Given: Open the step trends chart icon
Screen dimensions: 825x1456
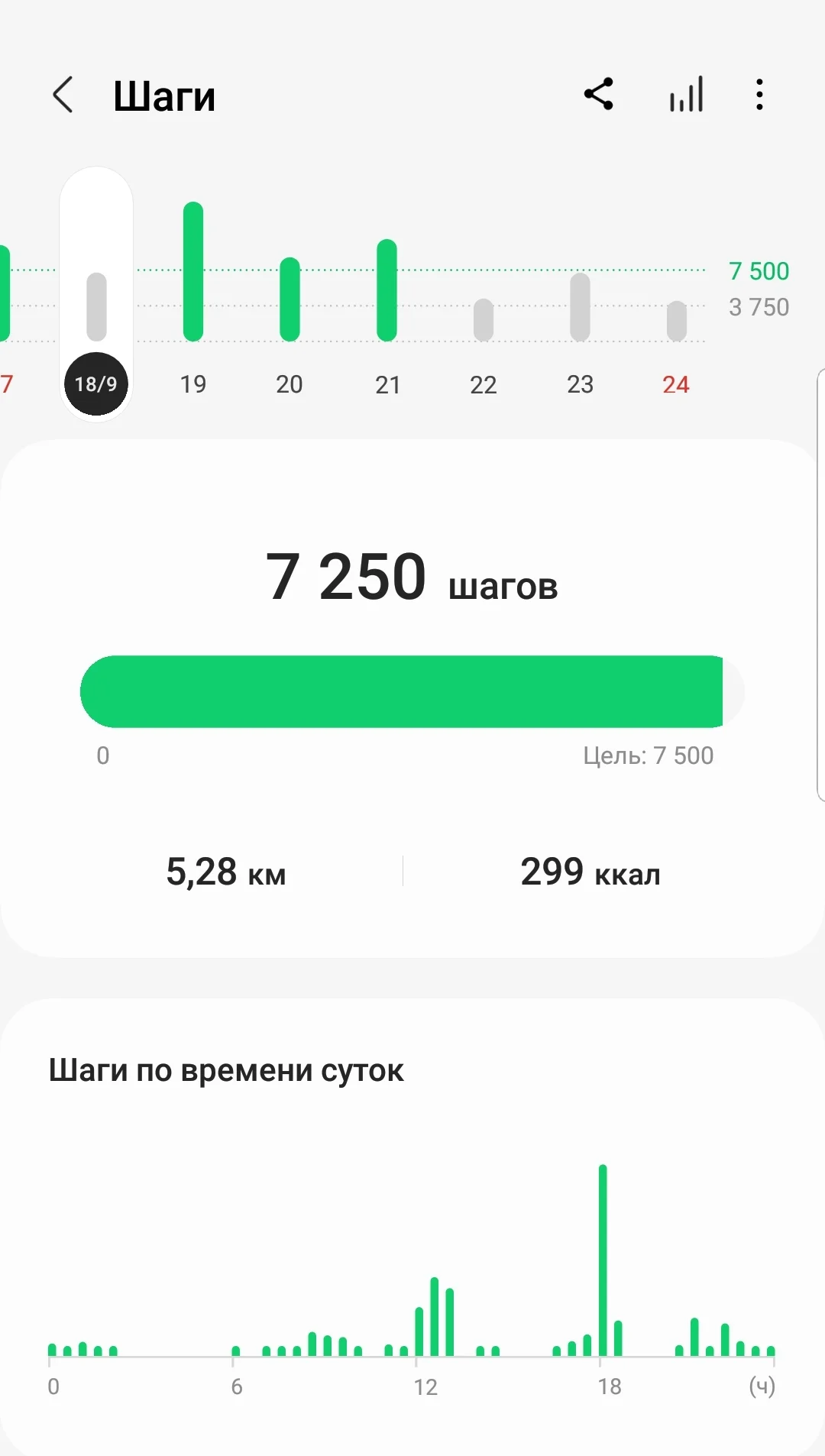Looking at the screenshot, I should pyautogui.click(x=686, y=95).
